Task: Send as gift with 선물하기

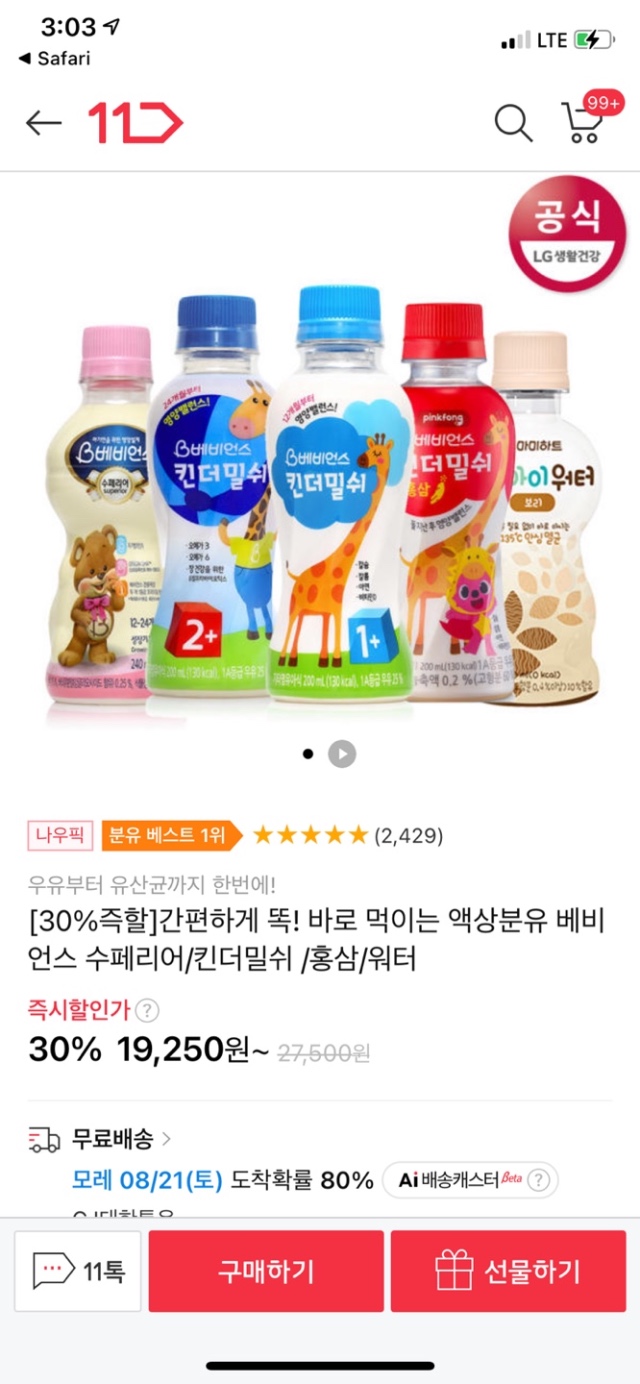Action: pos(508,1271)
